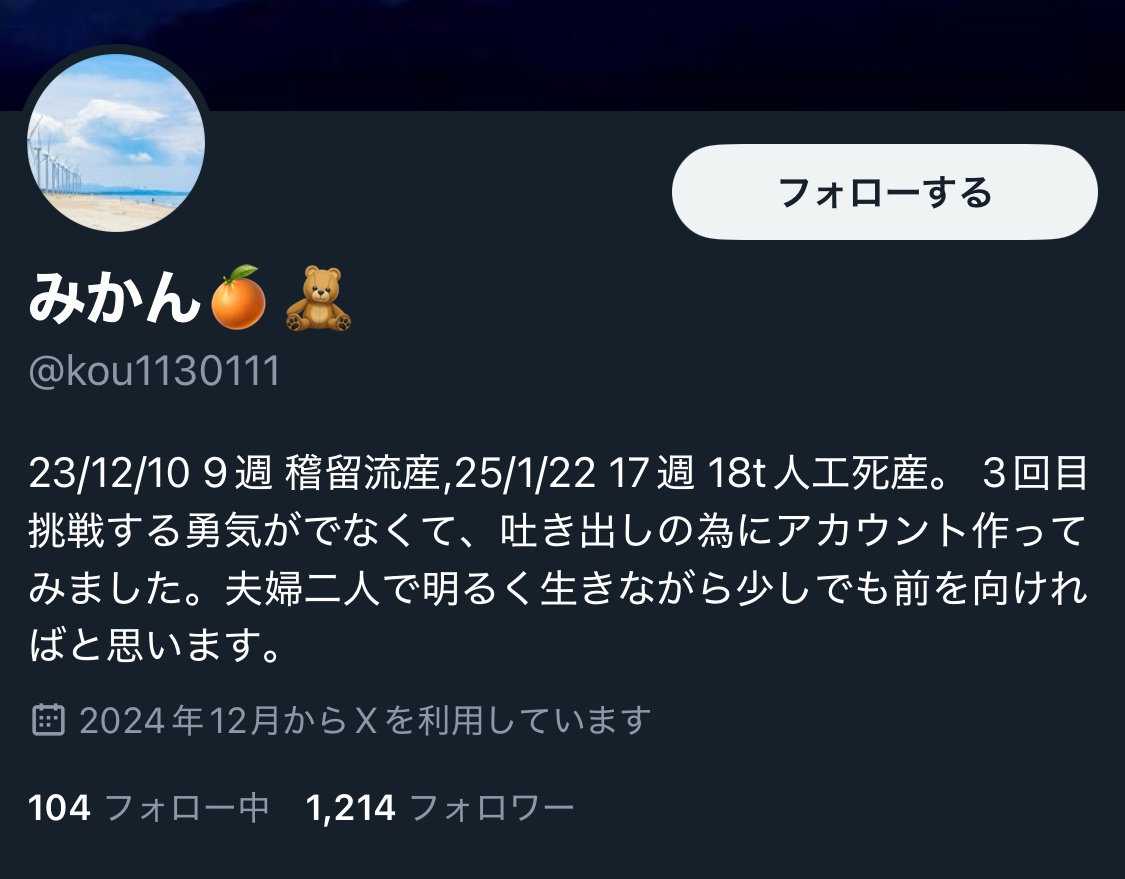Open the profile avatar photo
1125x879 pixels.
[x=116, y=144]
